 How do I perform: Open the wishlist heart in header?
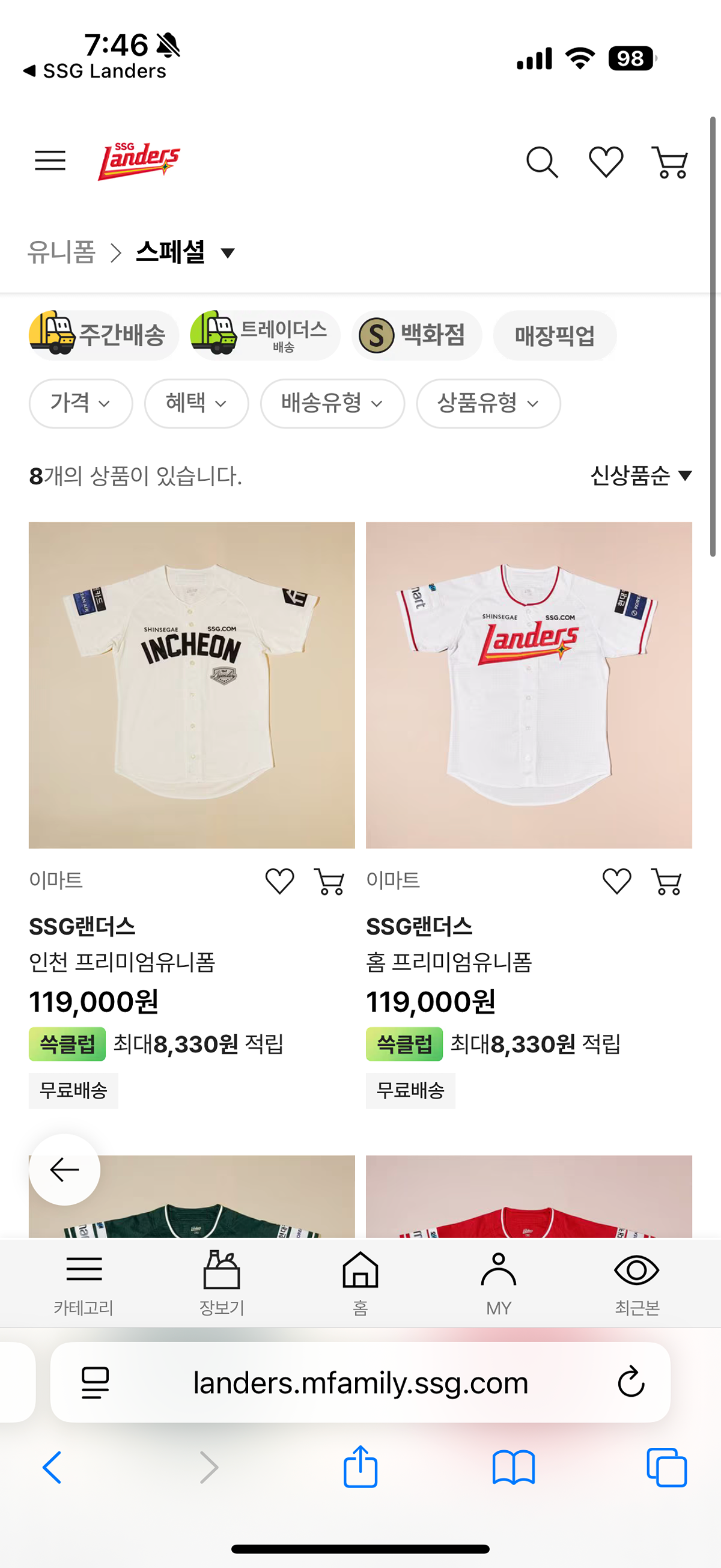pyautogui.click(x=606, y=162)
